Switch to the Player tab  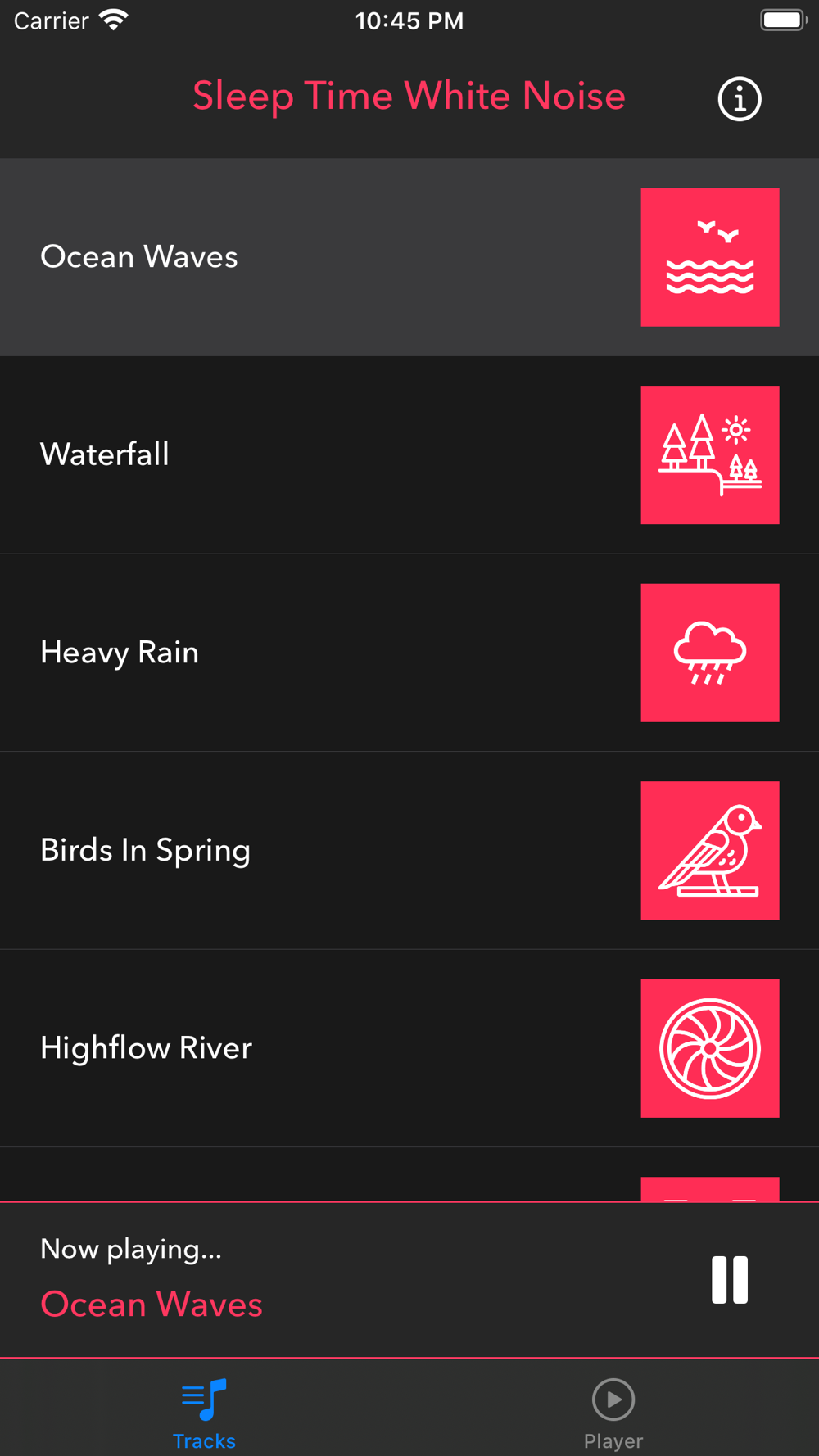(x=613, y=1413)
